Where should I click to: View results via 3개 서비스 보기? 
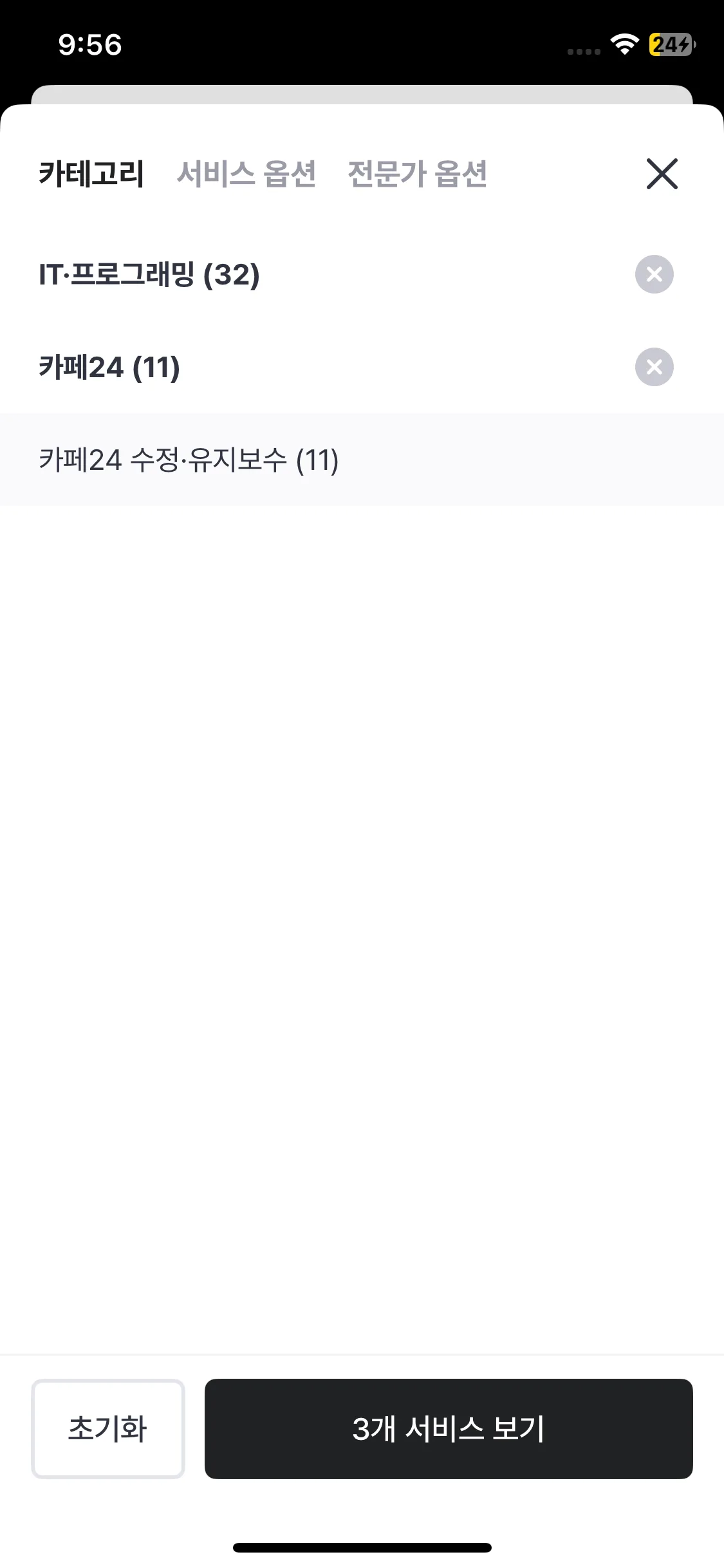click(449, 1428)
